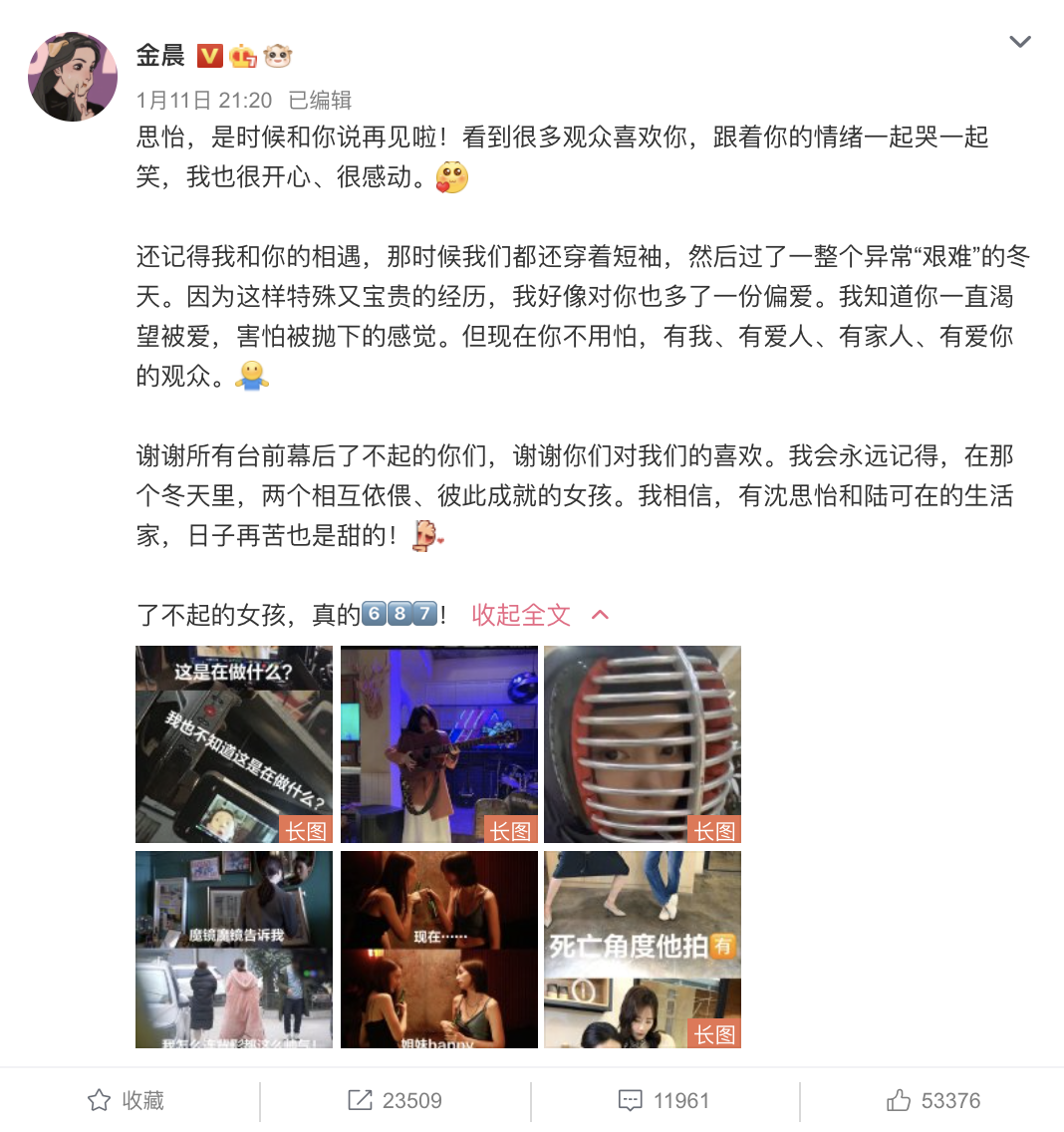Open 金晨's profile avatar
The height and width of the screenshot is (1132, 1064).
72,76
